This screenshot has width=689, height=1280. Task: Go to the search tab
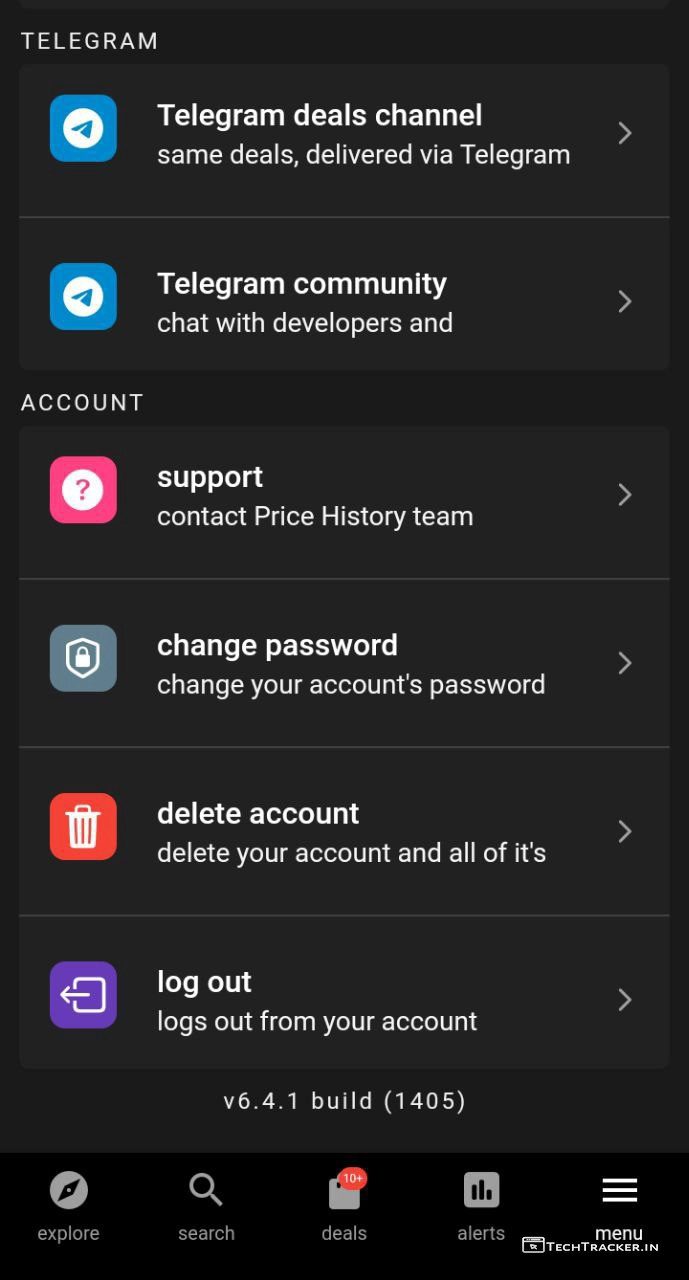point(206,1205)
